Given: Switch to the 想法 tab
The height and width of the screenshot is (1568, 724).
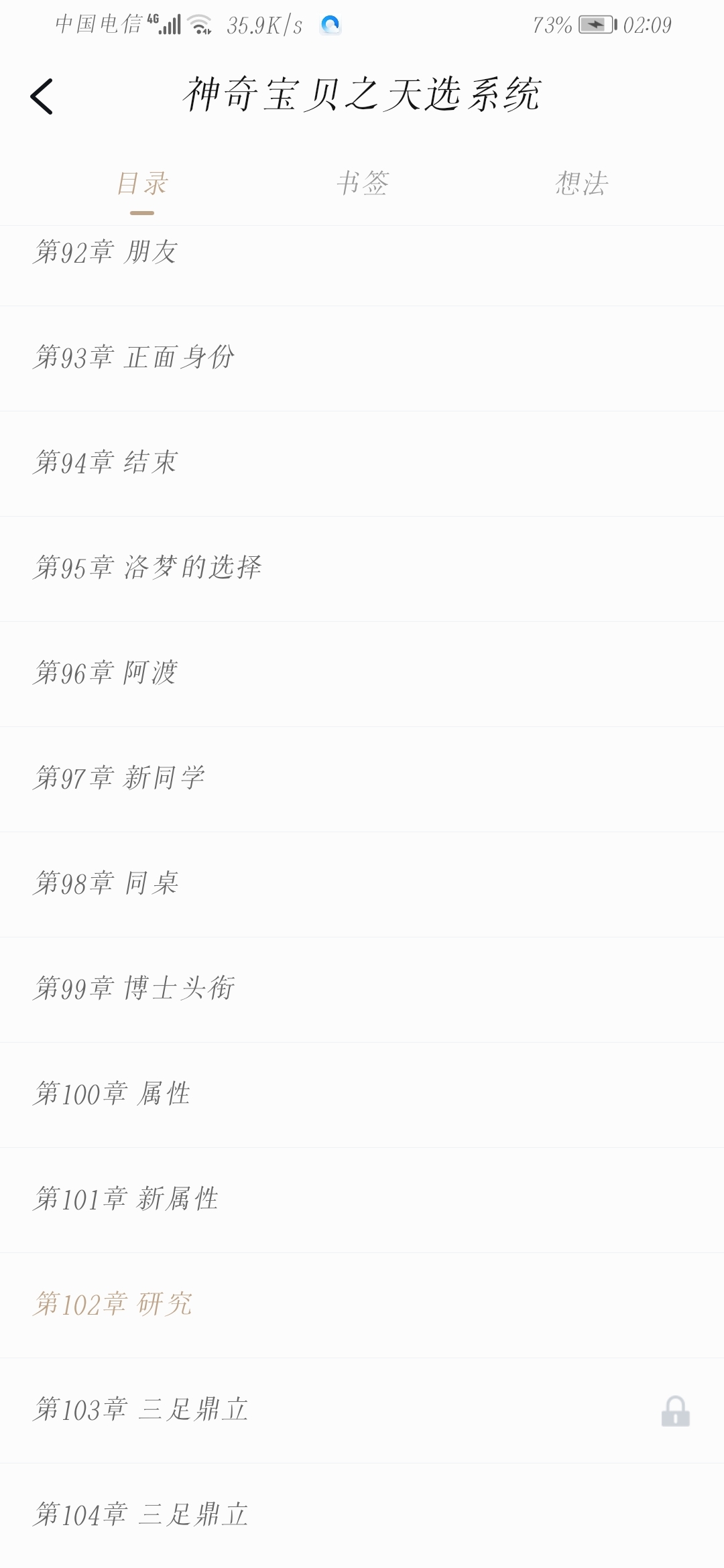Looking at the screenshot, I should [x=582, y=183].
